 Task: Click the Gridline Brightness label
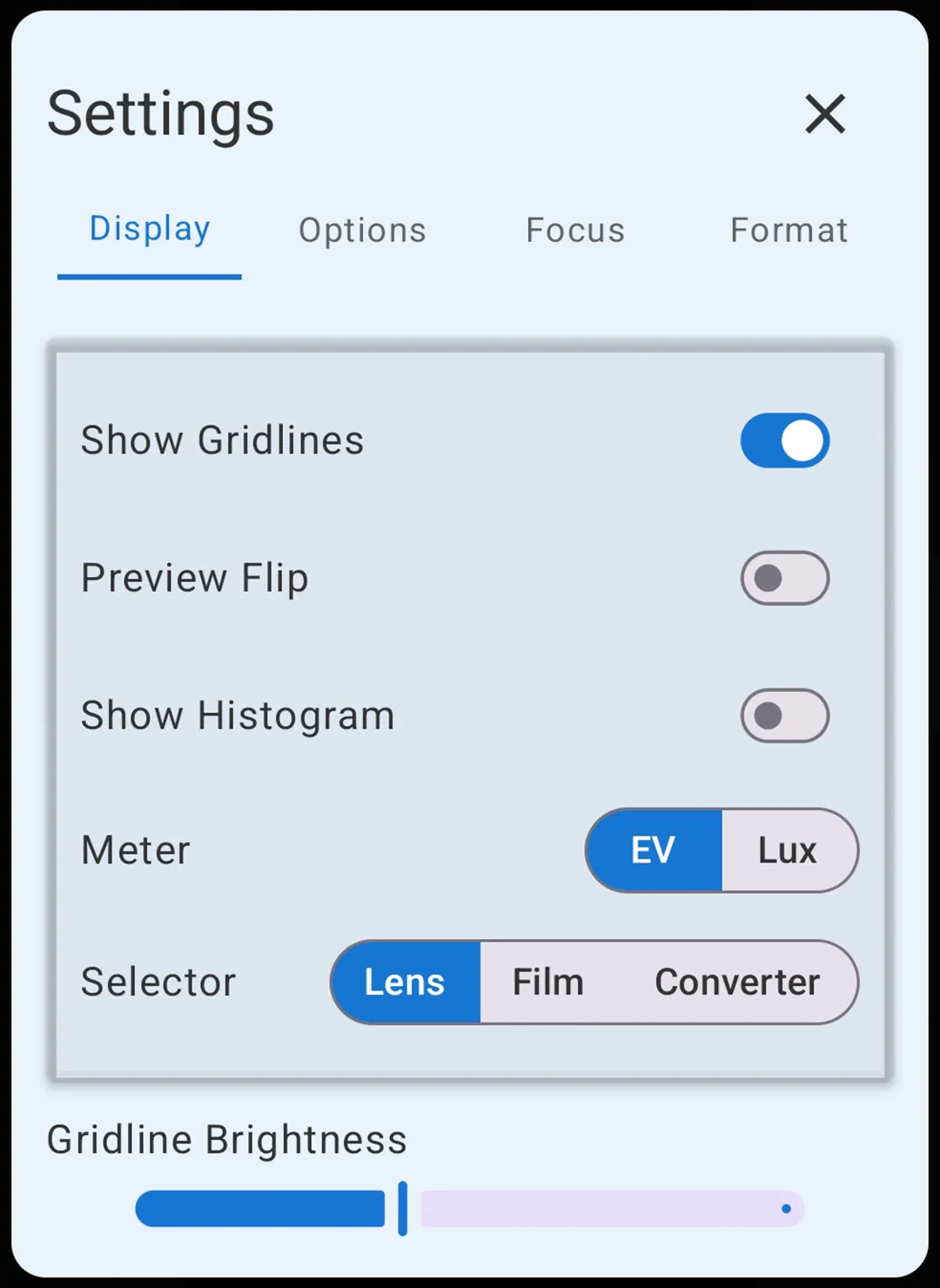tap(226, 1139)
